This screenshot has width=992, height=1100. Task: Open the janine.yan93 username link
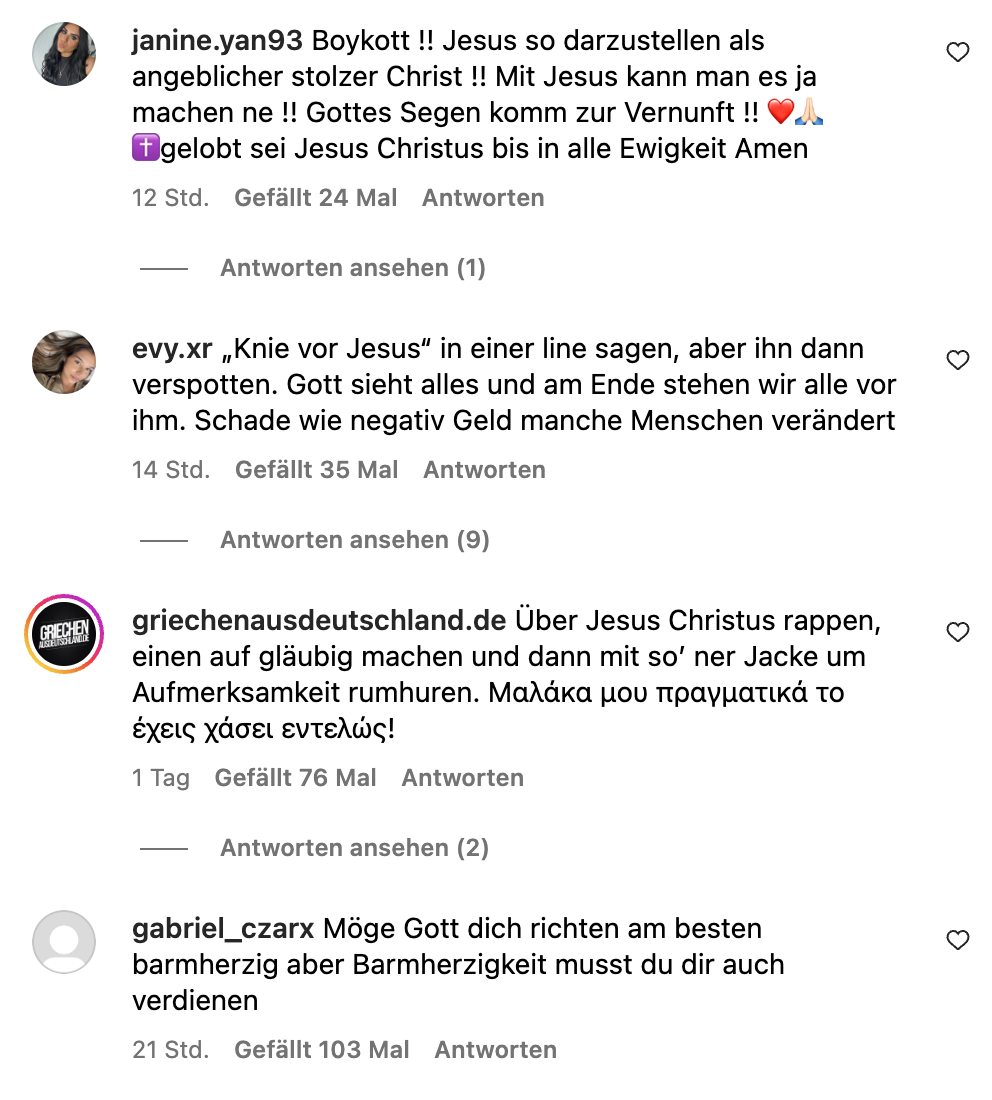click(x=218, y=41)
